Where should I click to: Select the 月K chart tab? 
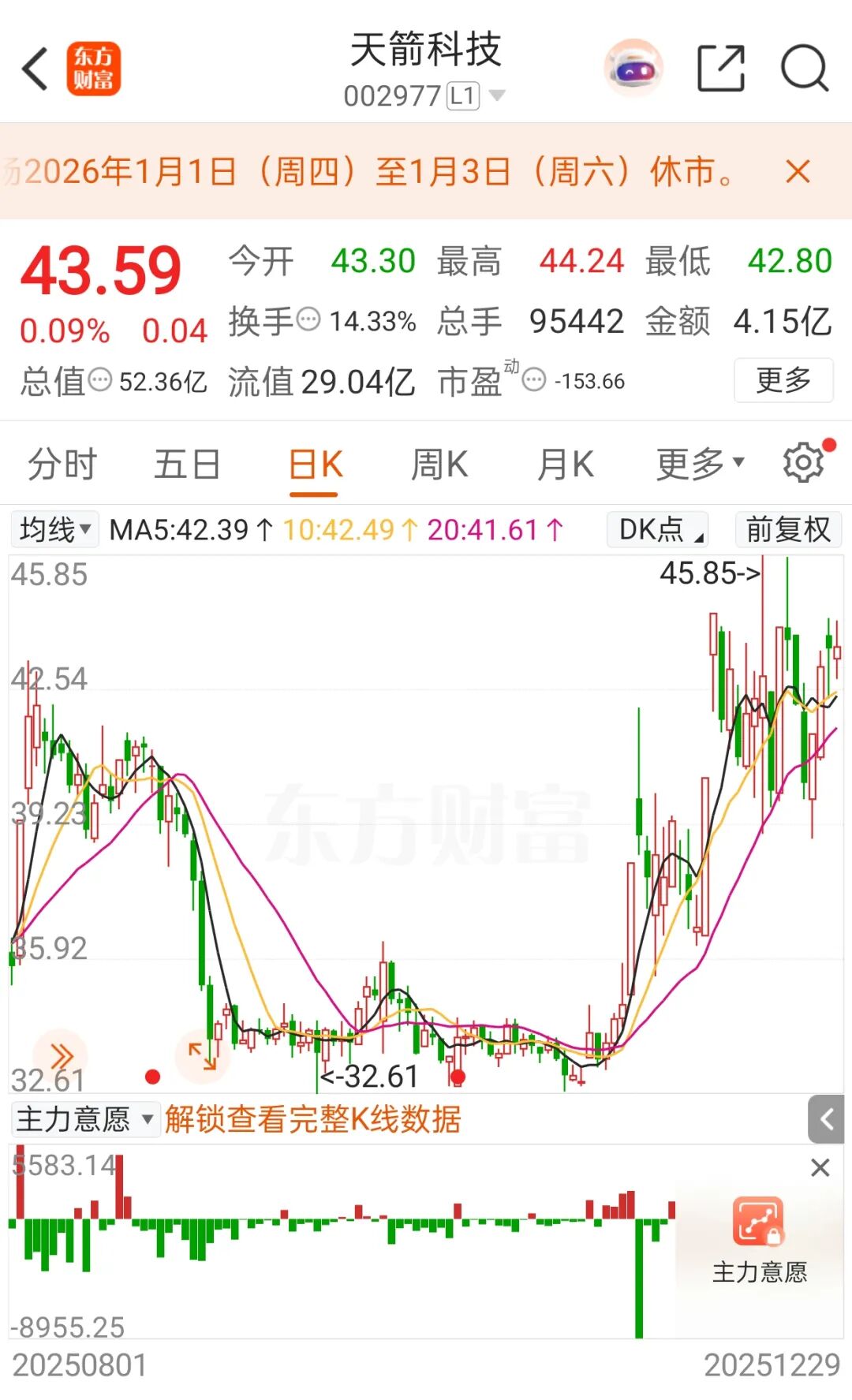[565, 464]
